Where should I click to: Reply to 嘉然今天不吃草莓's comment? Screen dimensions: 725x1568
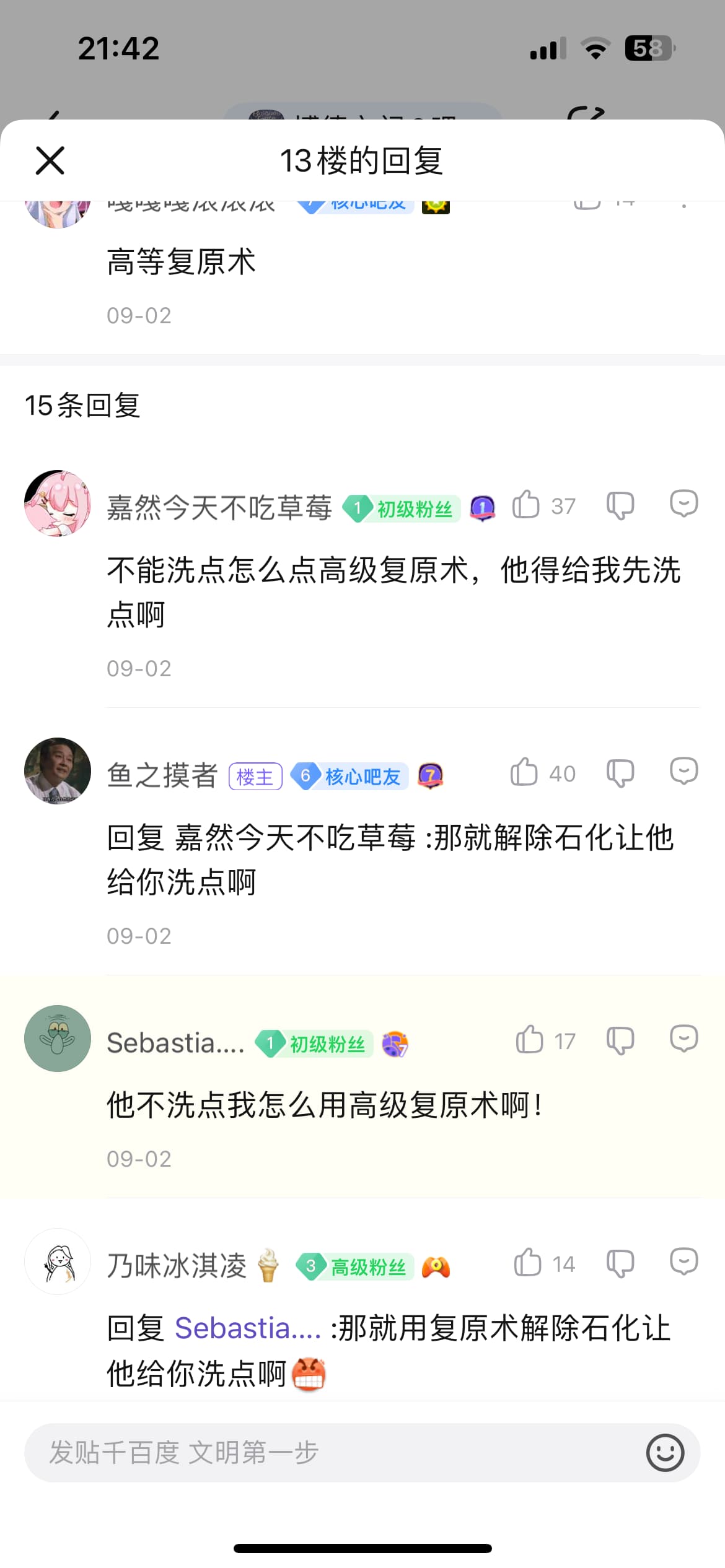(684, 503)
